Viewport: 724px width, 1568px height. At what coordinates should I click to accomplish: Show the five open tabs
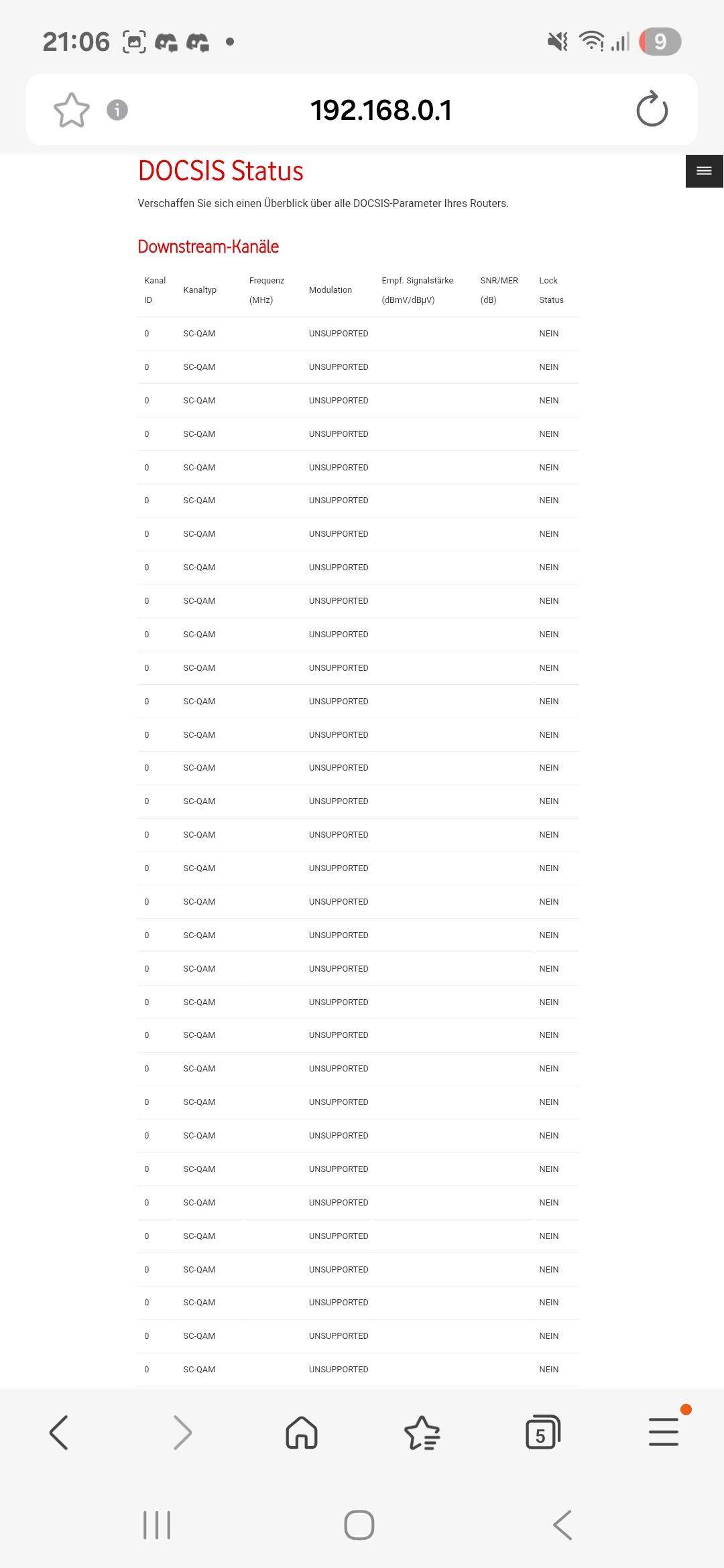click(542, 1432)
